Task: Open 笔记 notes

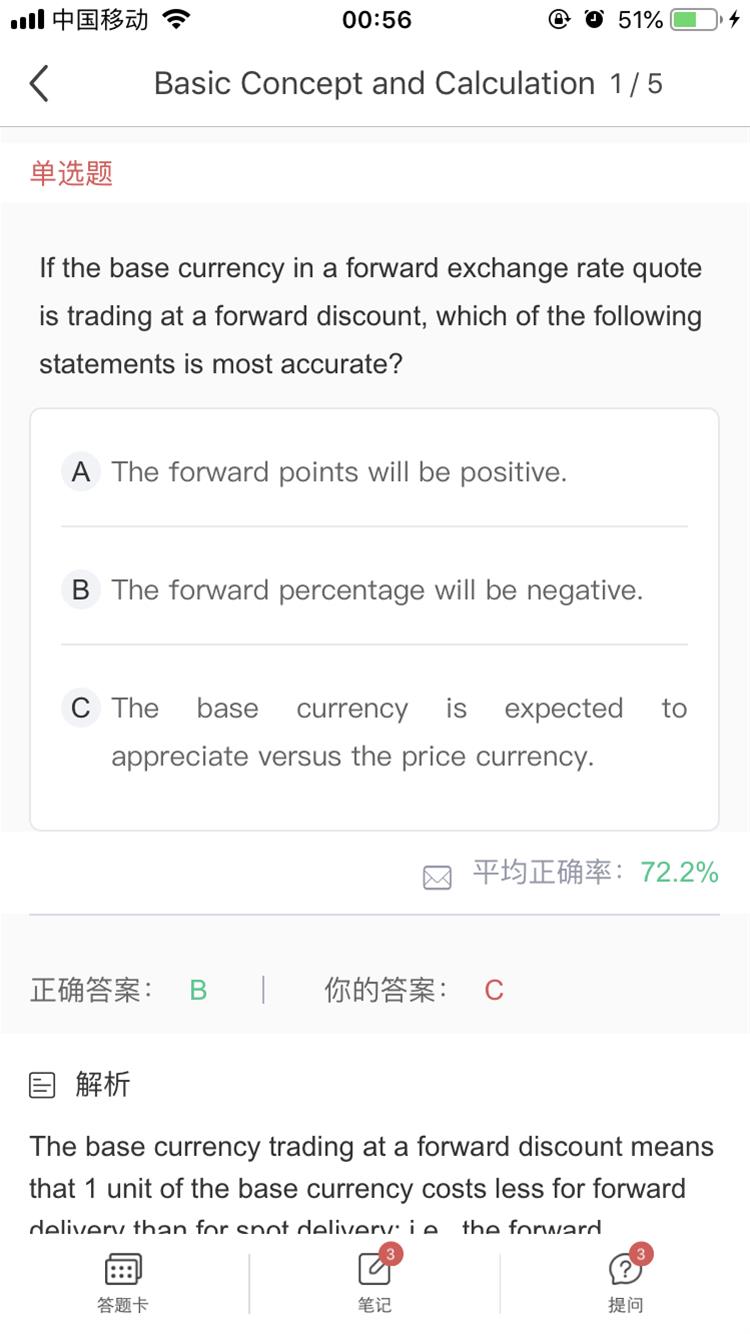Action: (x=375, y=1283)
